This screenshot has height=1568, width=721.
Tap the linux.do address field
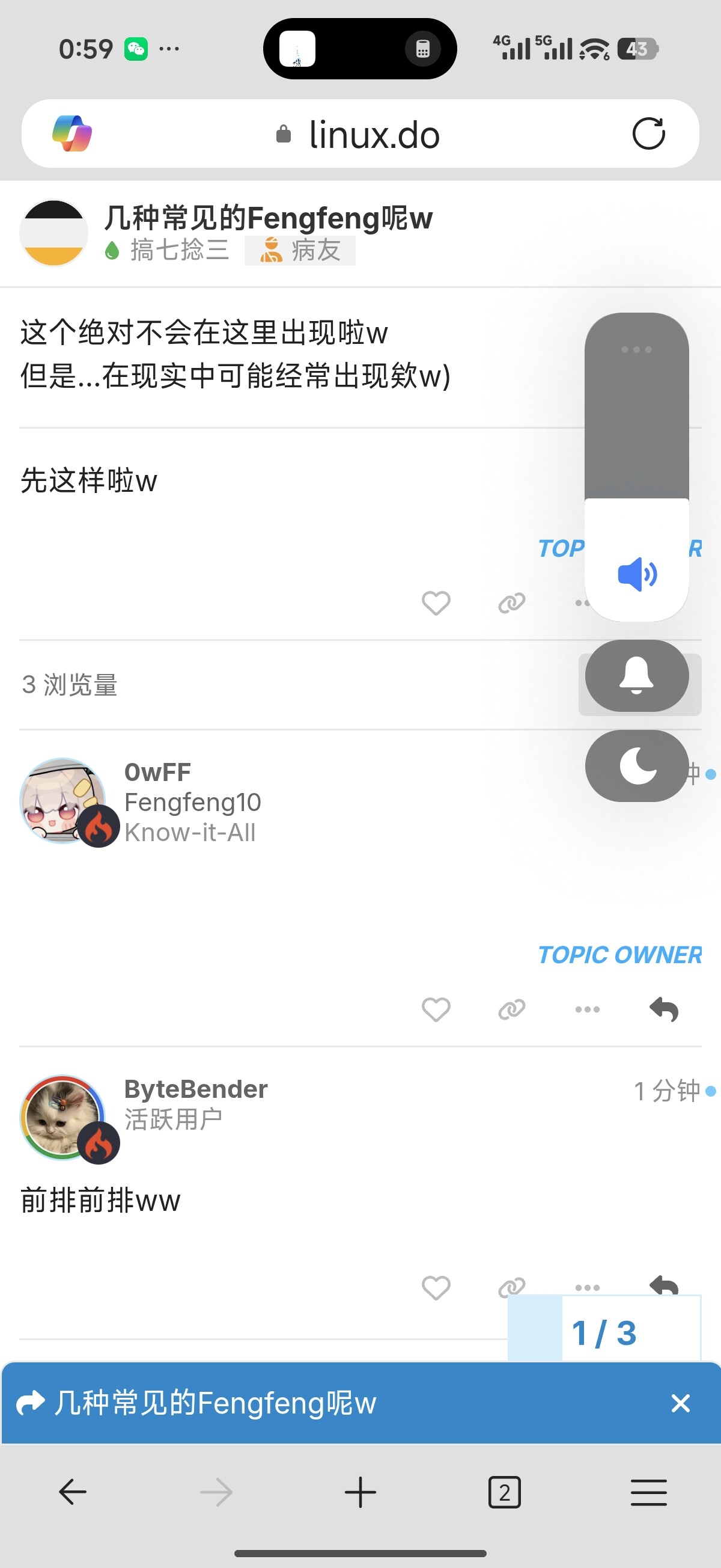[360, 134]
